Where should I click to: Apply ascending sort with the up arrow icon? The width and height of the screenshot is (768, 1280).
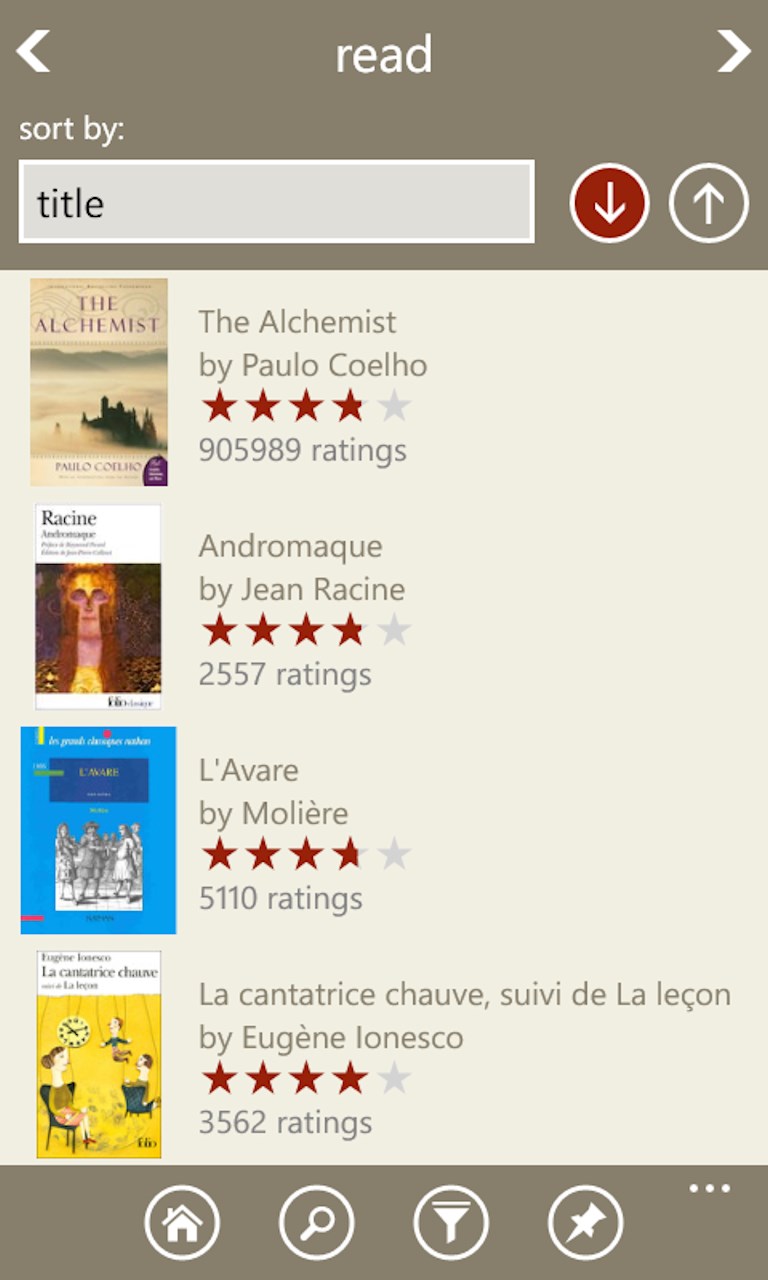(x=708, y=202)
